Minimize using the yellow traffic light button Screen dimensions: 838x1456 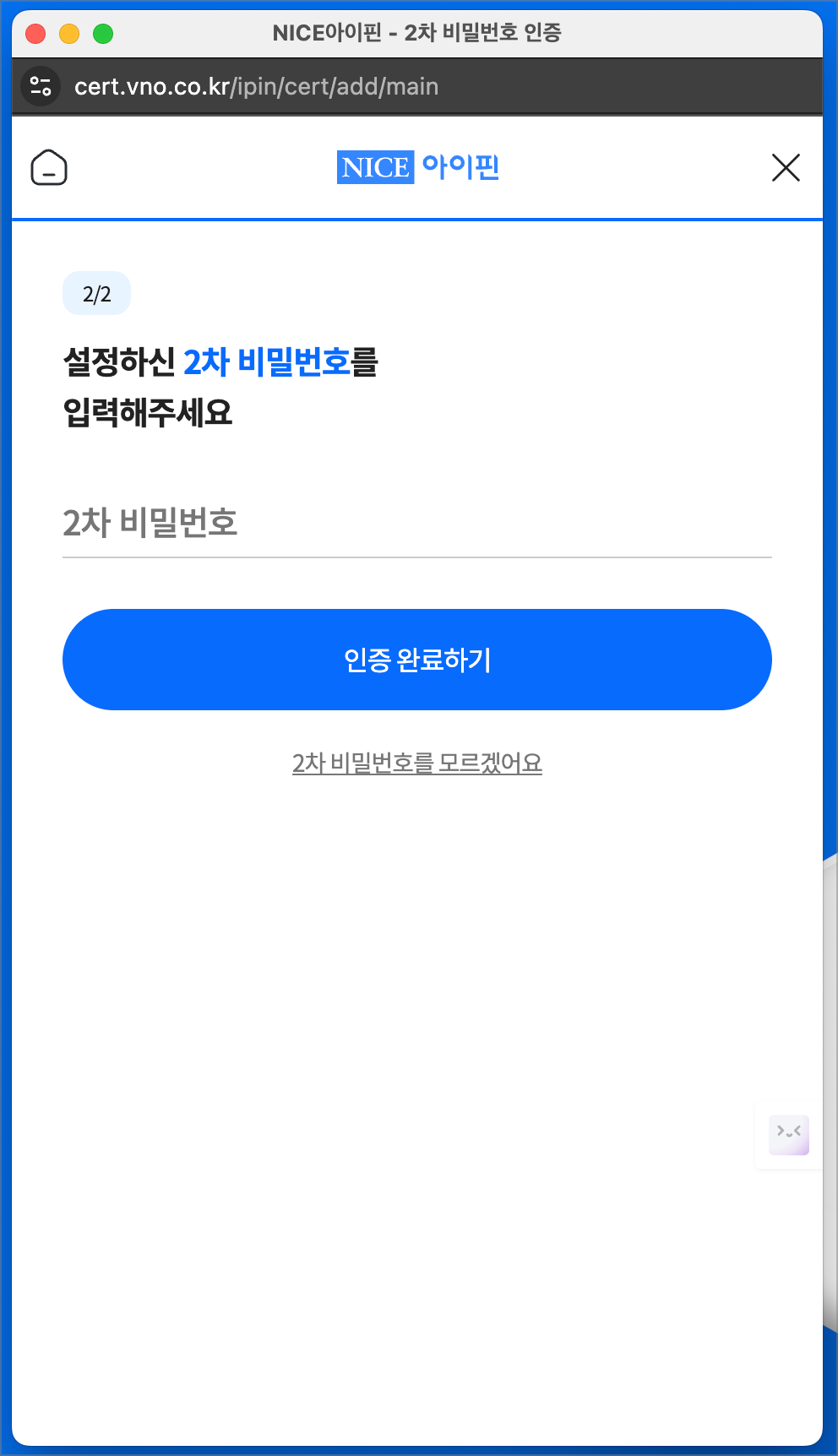tap(69, 33)
